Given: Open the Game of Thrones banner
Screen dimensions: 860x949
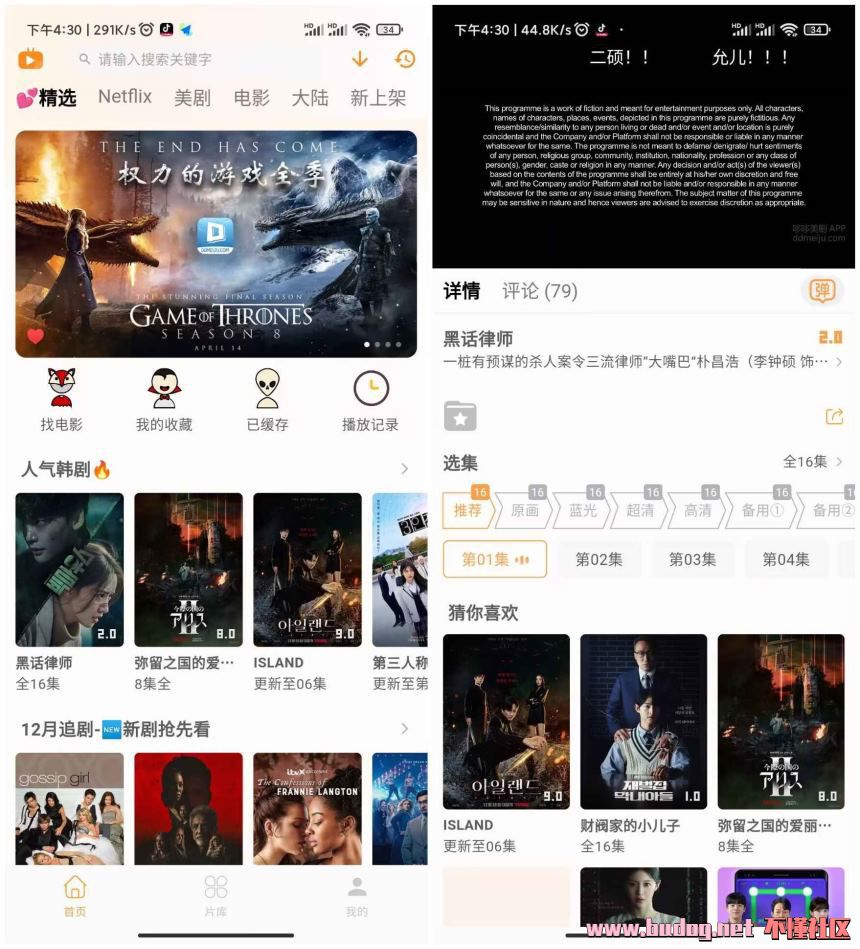Looking at the screenshot, I should 216,243.
